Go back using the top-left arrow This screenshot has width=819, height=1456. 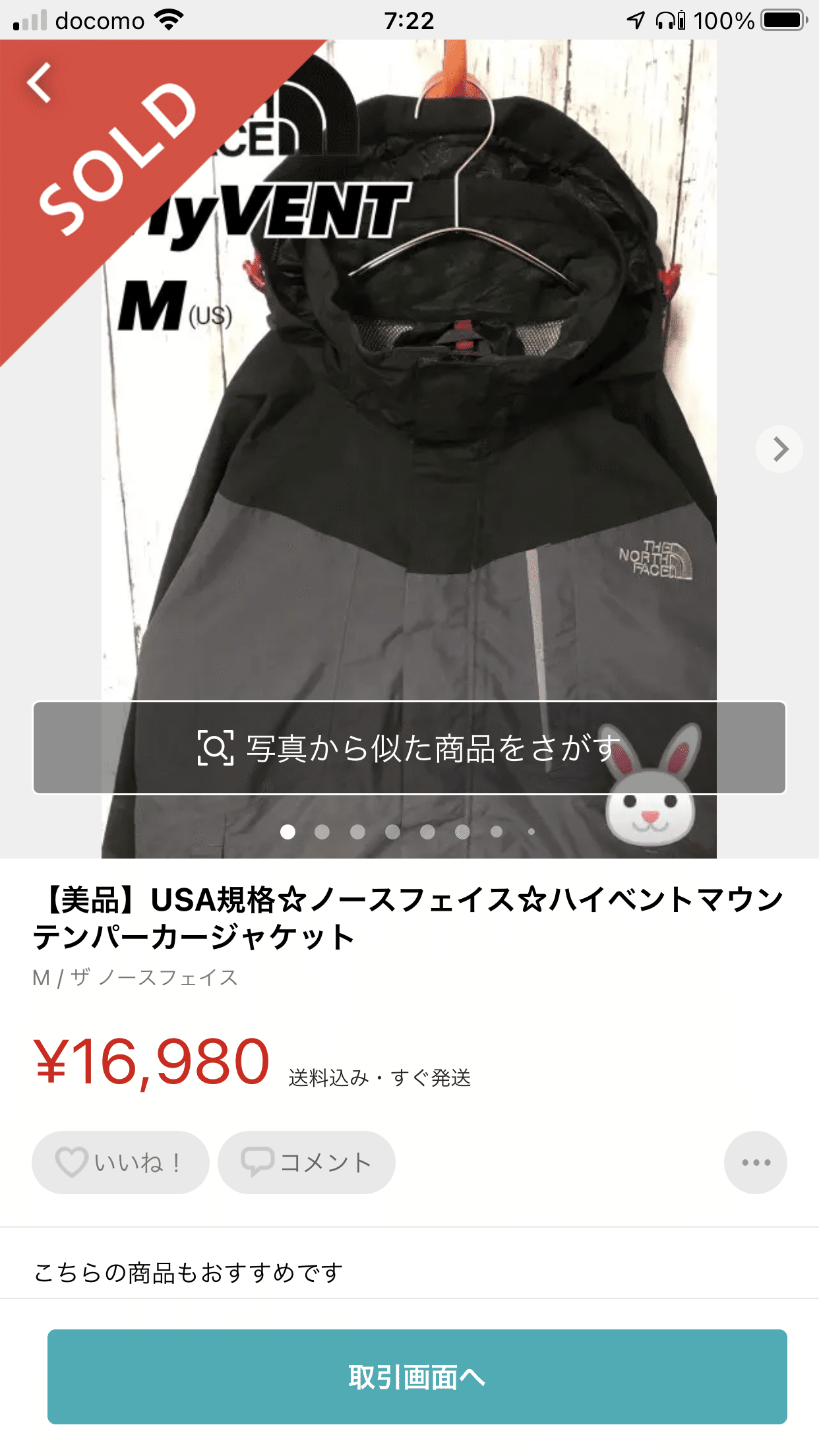40,83
